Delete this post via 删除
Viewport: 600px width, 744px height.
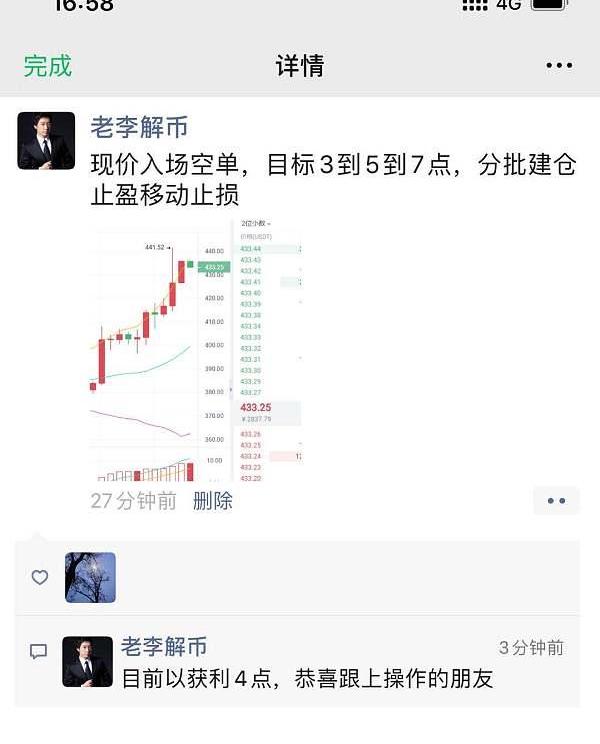click(212, 501)
